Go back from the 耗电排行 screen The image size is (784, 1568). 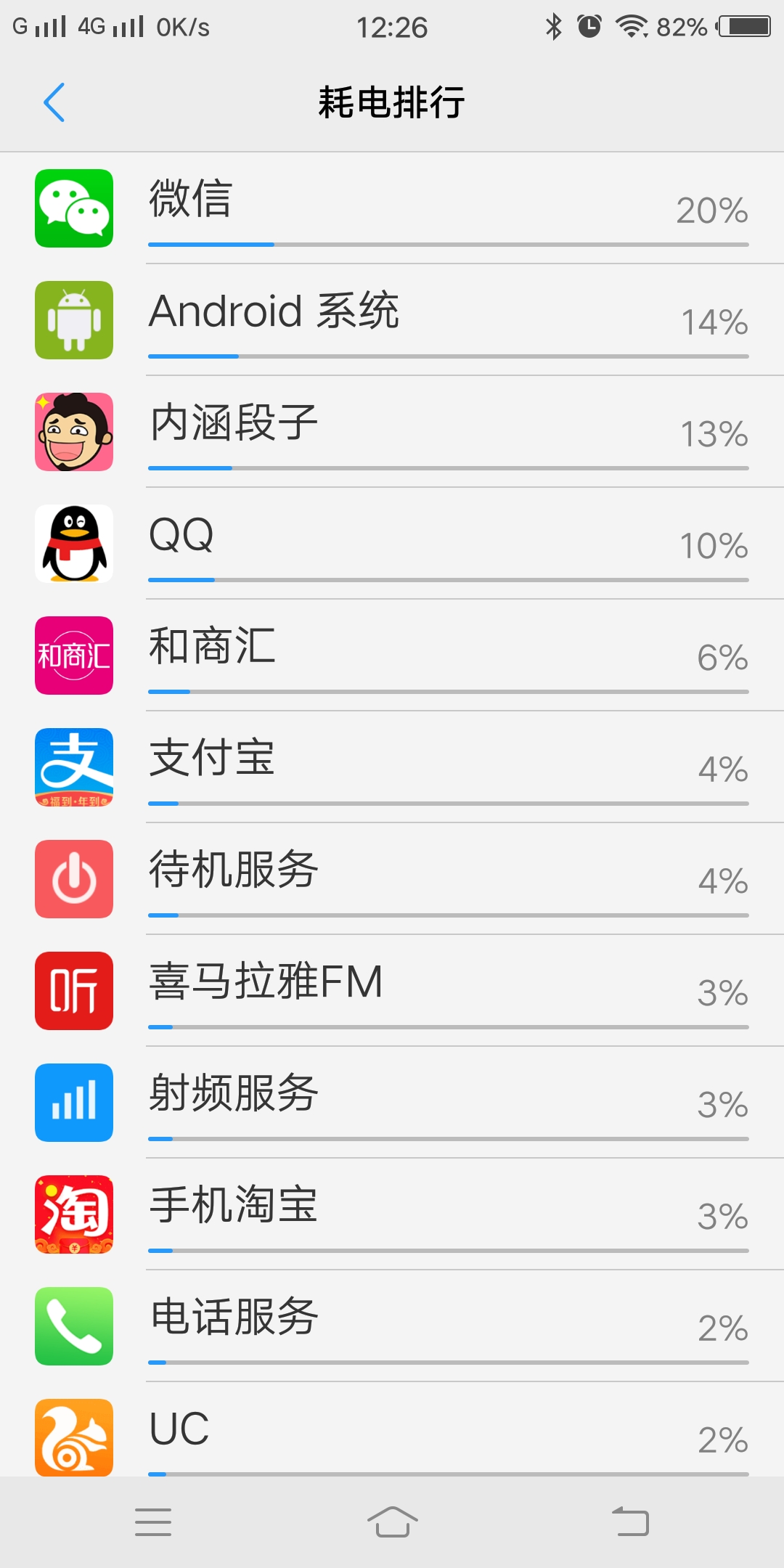tap(54, 102)
